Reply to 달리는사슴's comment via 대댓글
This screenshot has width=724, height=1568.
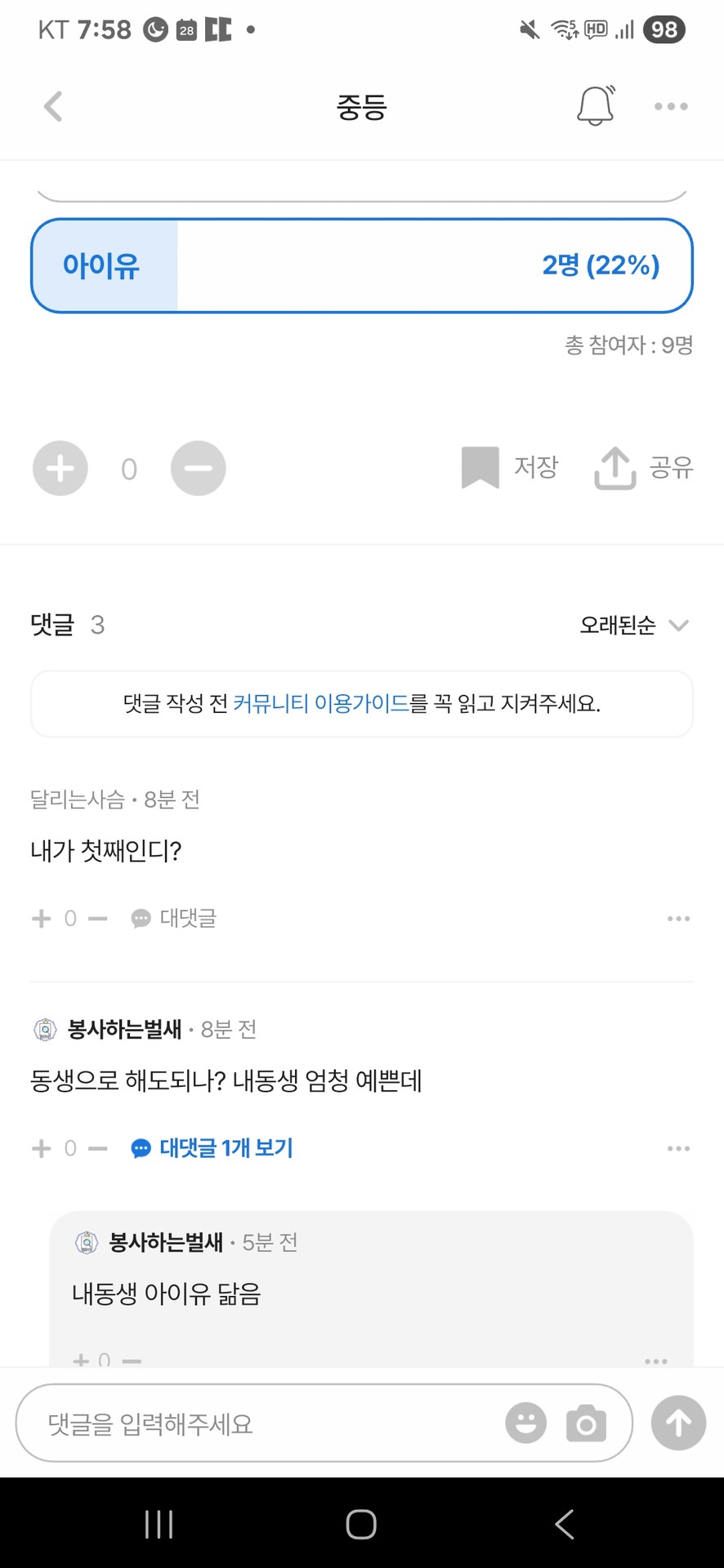click(174, 919)
